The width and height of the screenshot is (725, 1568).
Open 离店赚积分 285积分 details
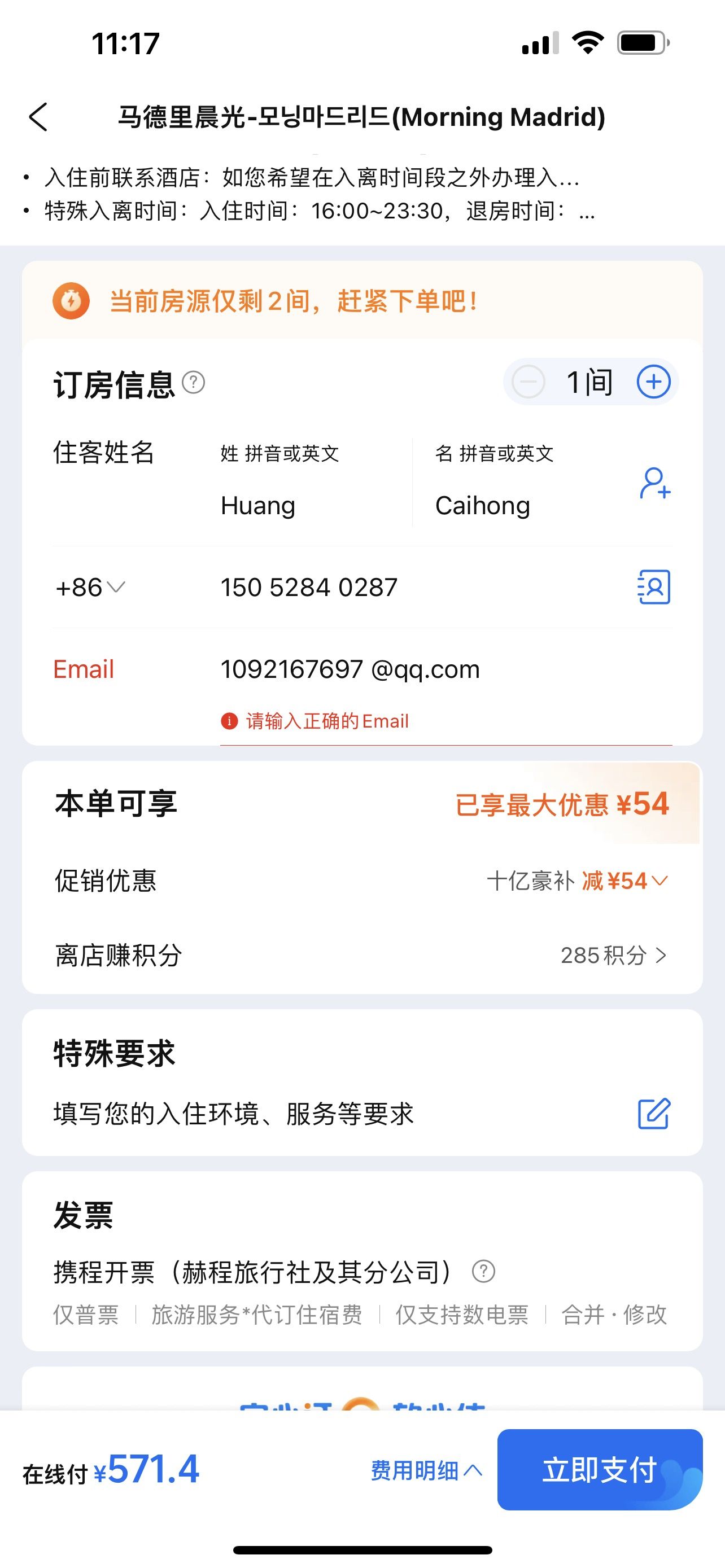click(x=361, y=955)
